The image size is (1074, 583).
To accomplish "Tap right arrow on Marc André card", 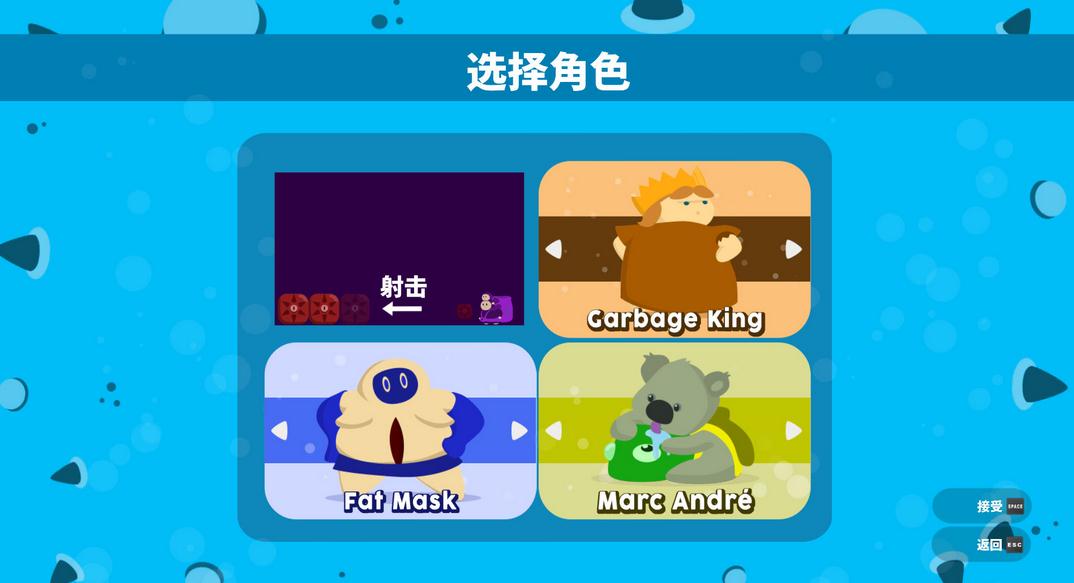I will tap(793, 431).
